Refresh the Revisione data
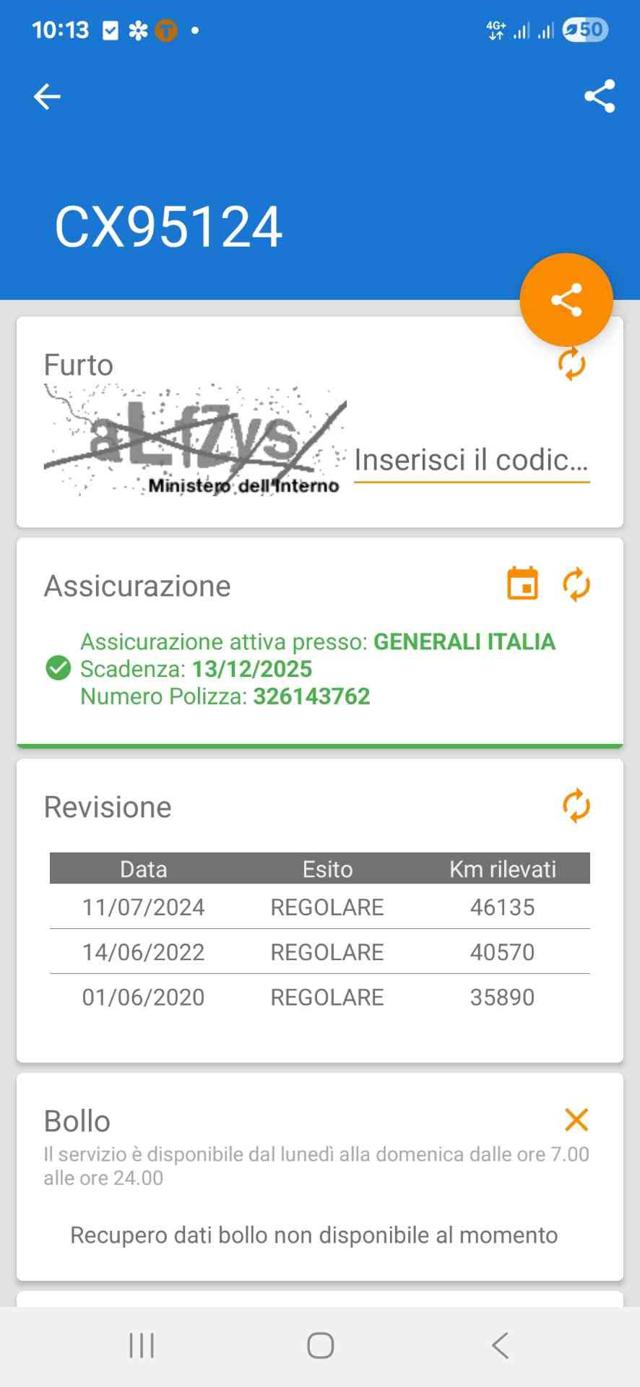Image resolution: width=640 pixels, height=1387 pixels. tap(576, 805)
